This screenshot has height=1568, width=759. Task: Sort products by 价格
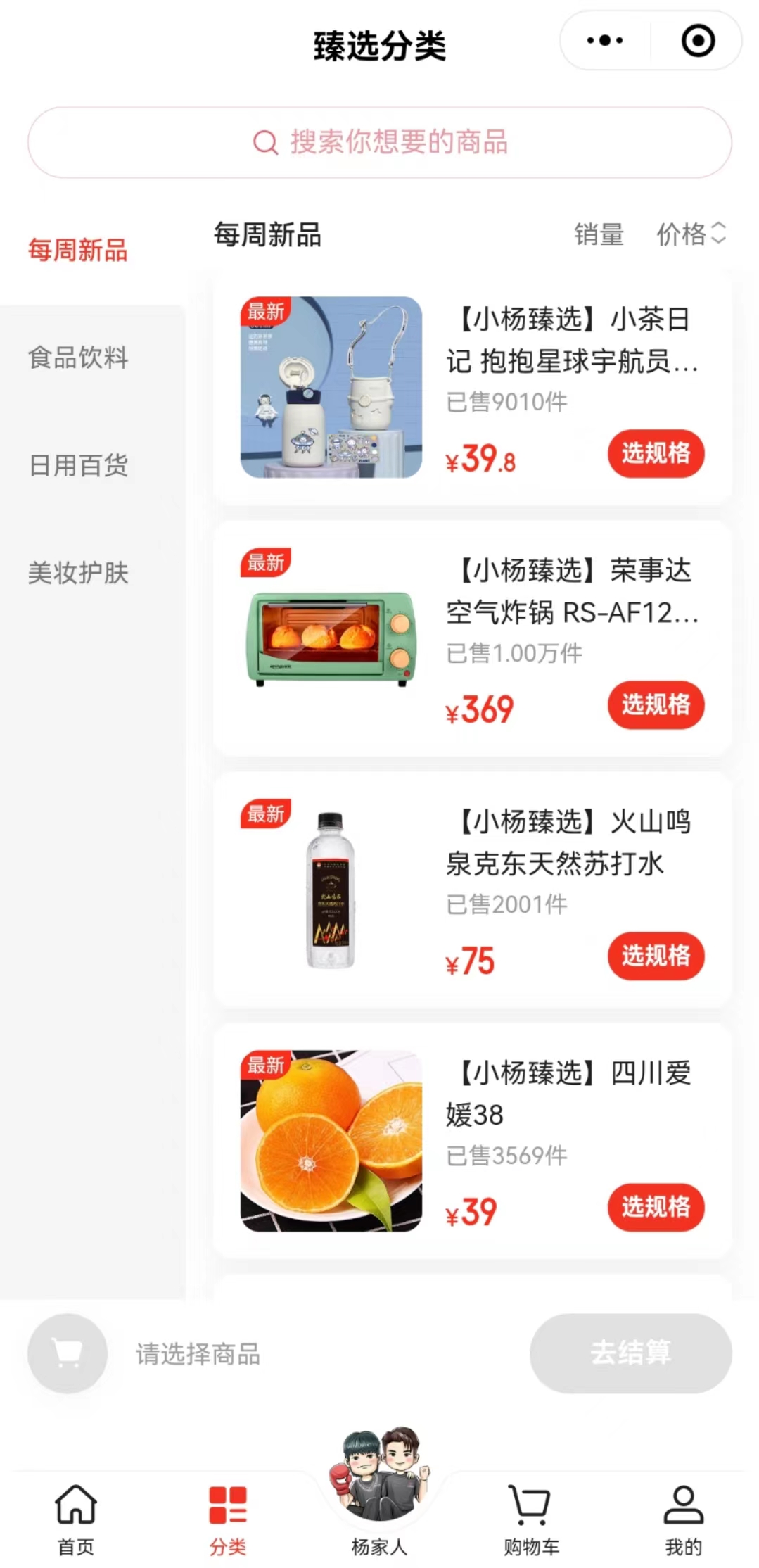coord(691,234)
